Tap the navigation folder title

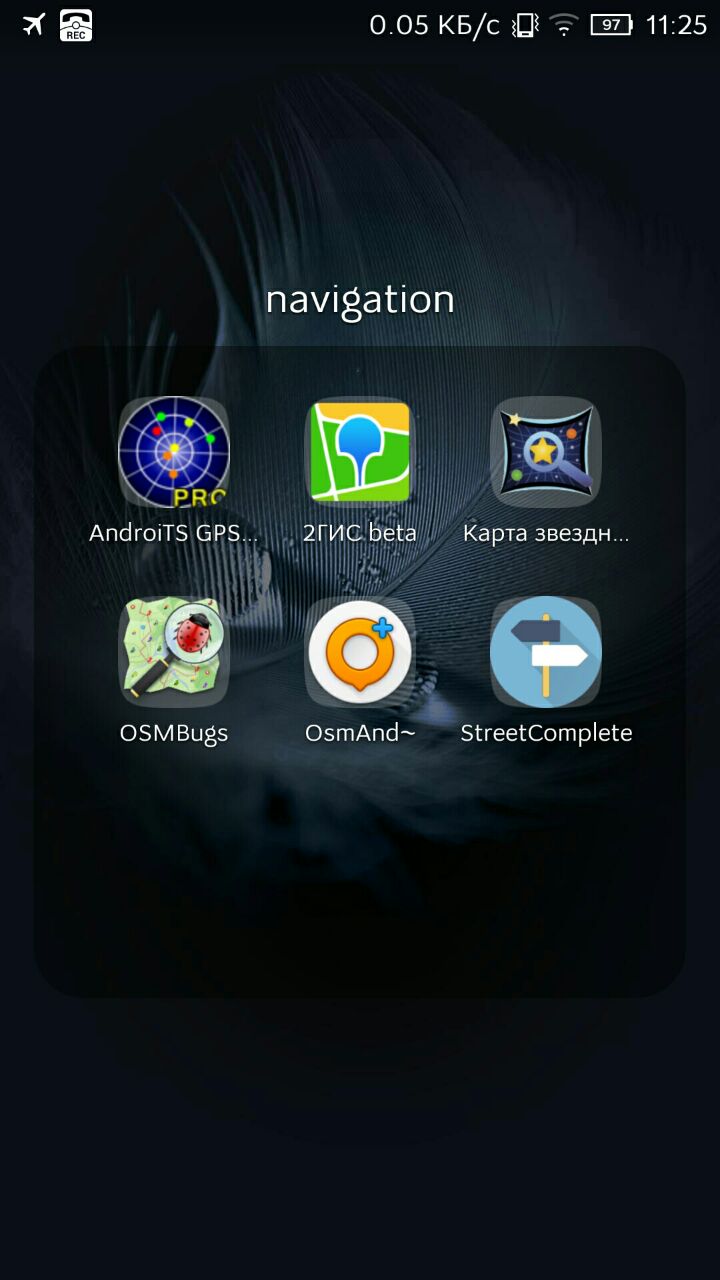(360, 300)
